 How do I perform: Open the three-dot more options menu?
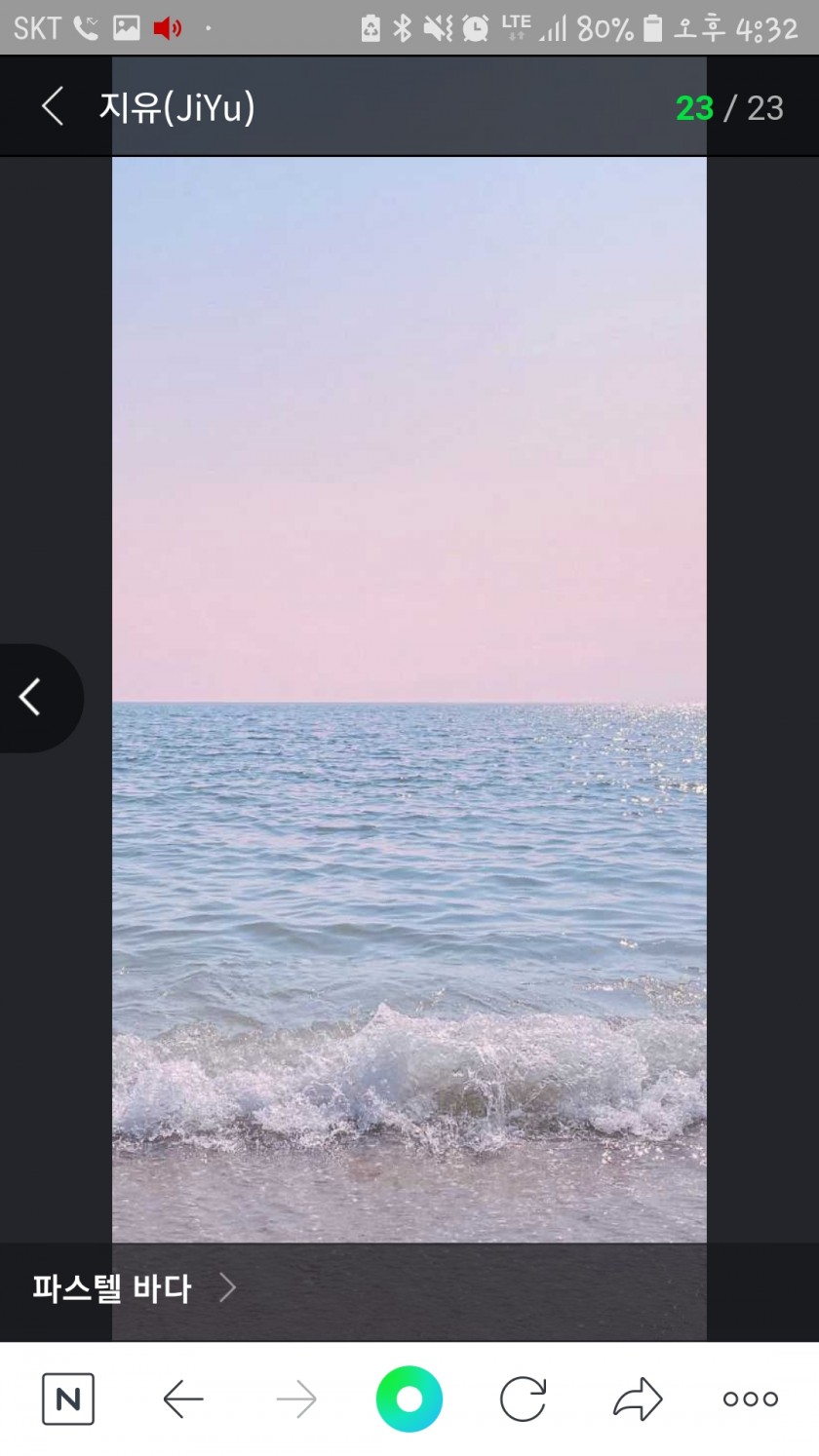click(x=750, y=1399)
